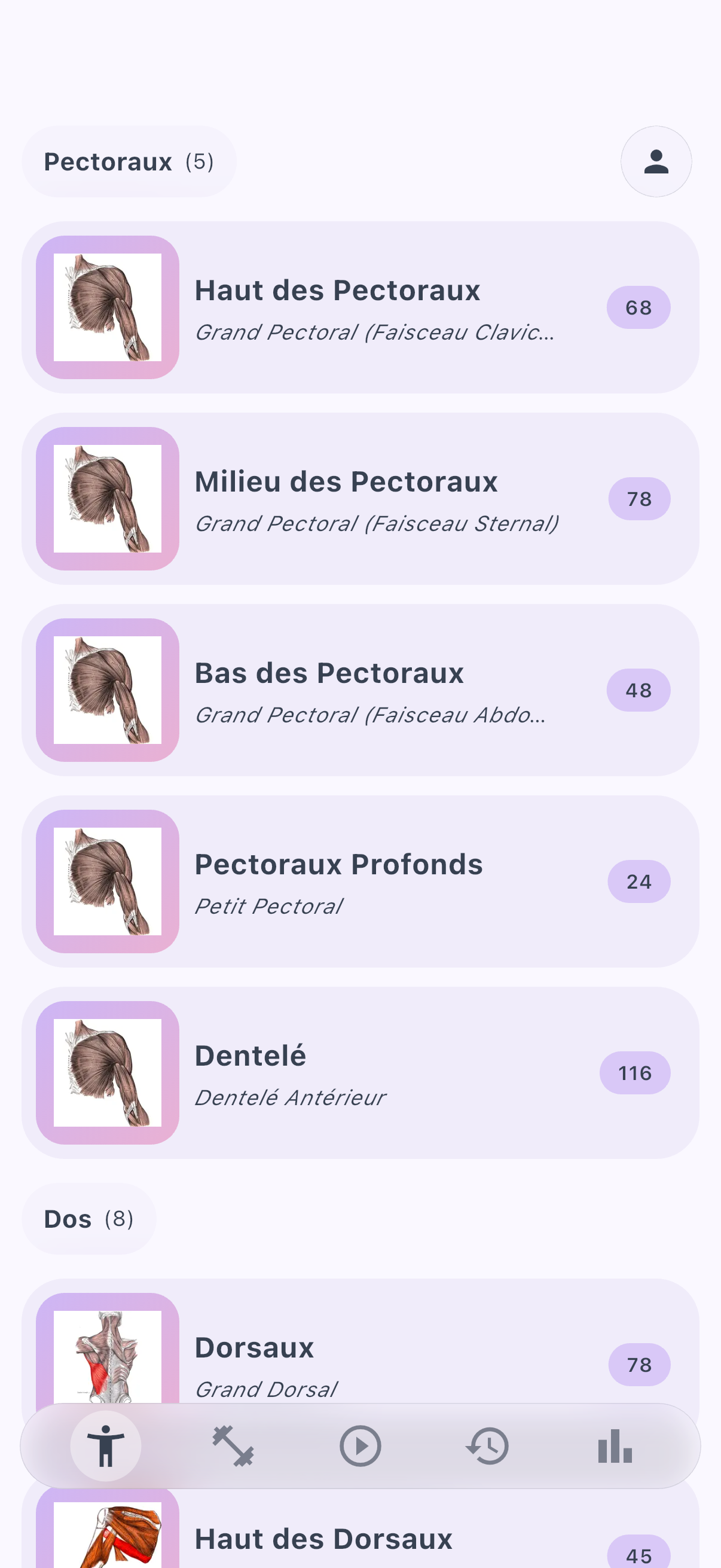
Task: Switch to the dumbbell exercises tab
Action: tap(233, 1445)
